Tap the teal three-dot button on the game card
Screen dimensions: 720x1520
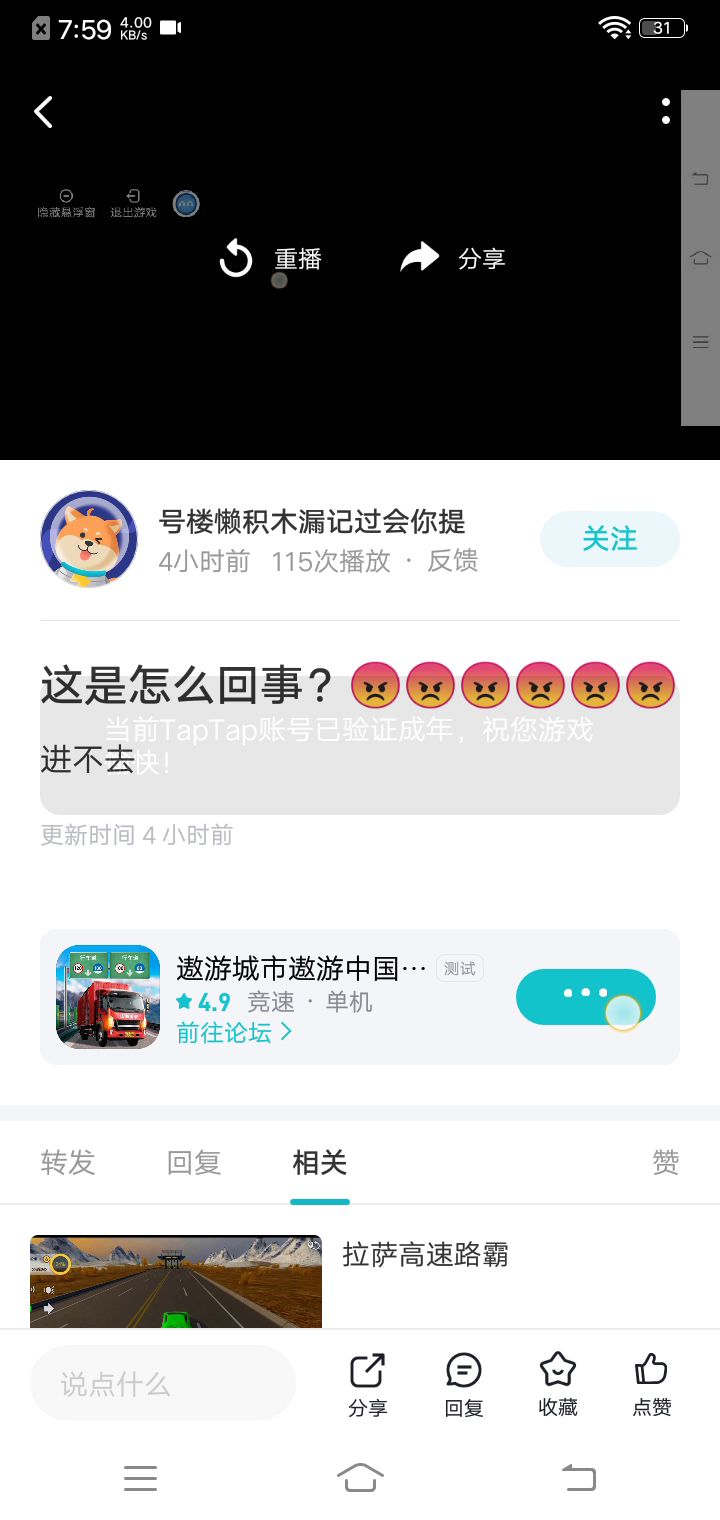(585, 996)
